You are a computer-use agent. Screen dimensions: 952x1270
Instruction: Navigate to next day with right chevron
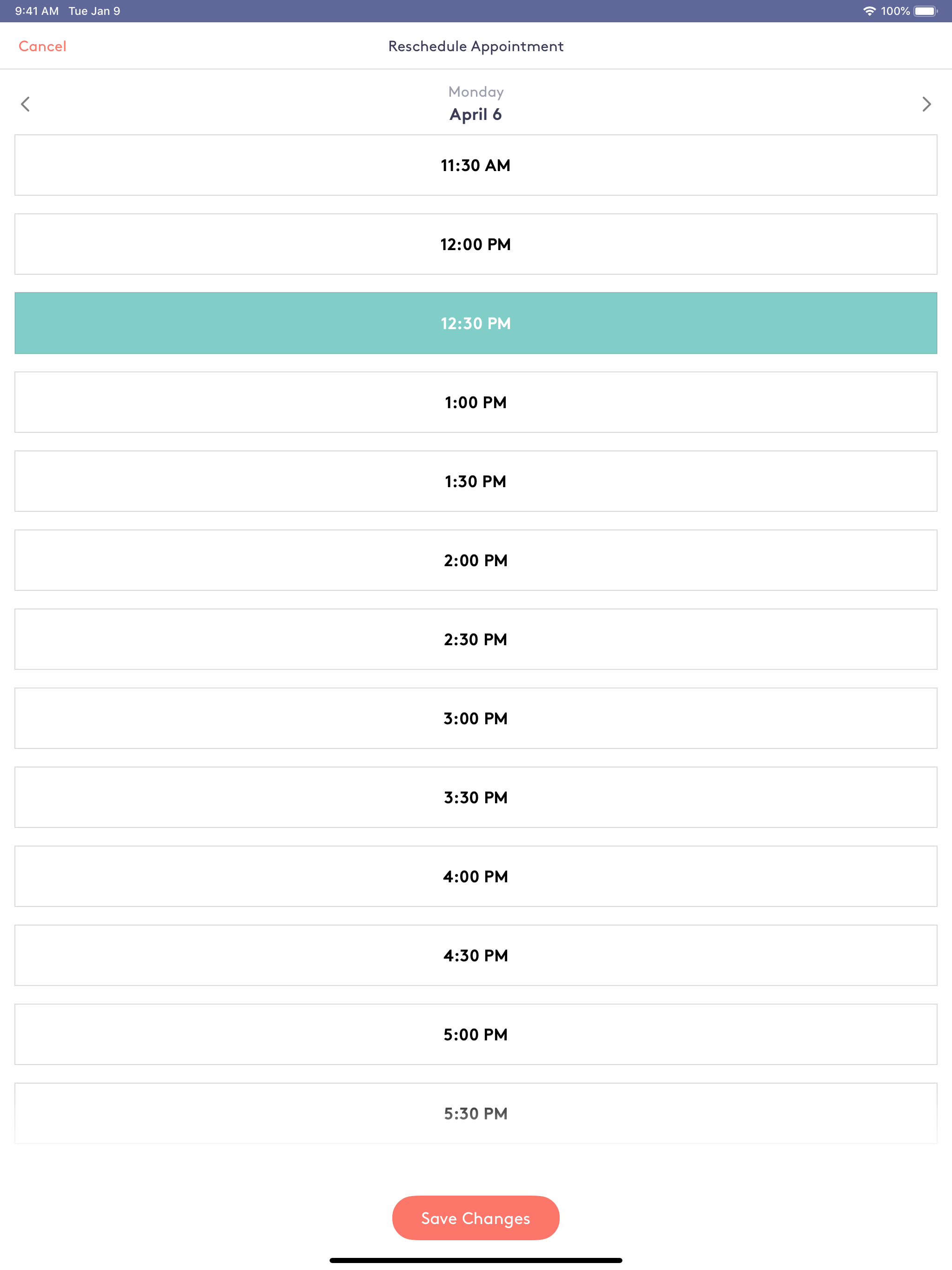tap(926, 104)
